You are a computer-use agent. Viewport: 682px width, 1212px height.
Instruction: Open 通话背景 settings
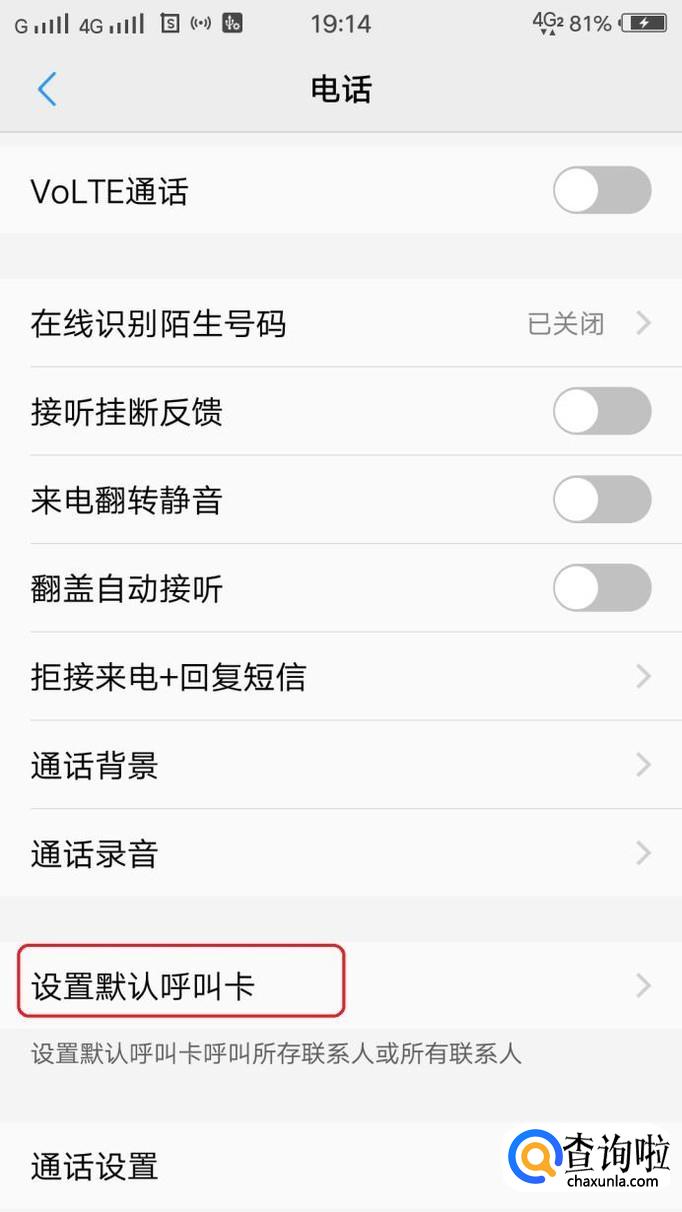pyautogui.click(x=340, y=766)
